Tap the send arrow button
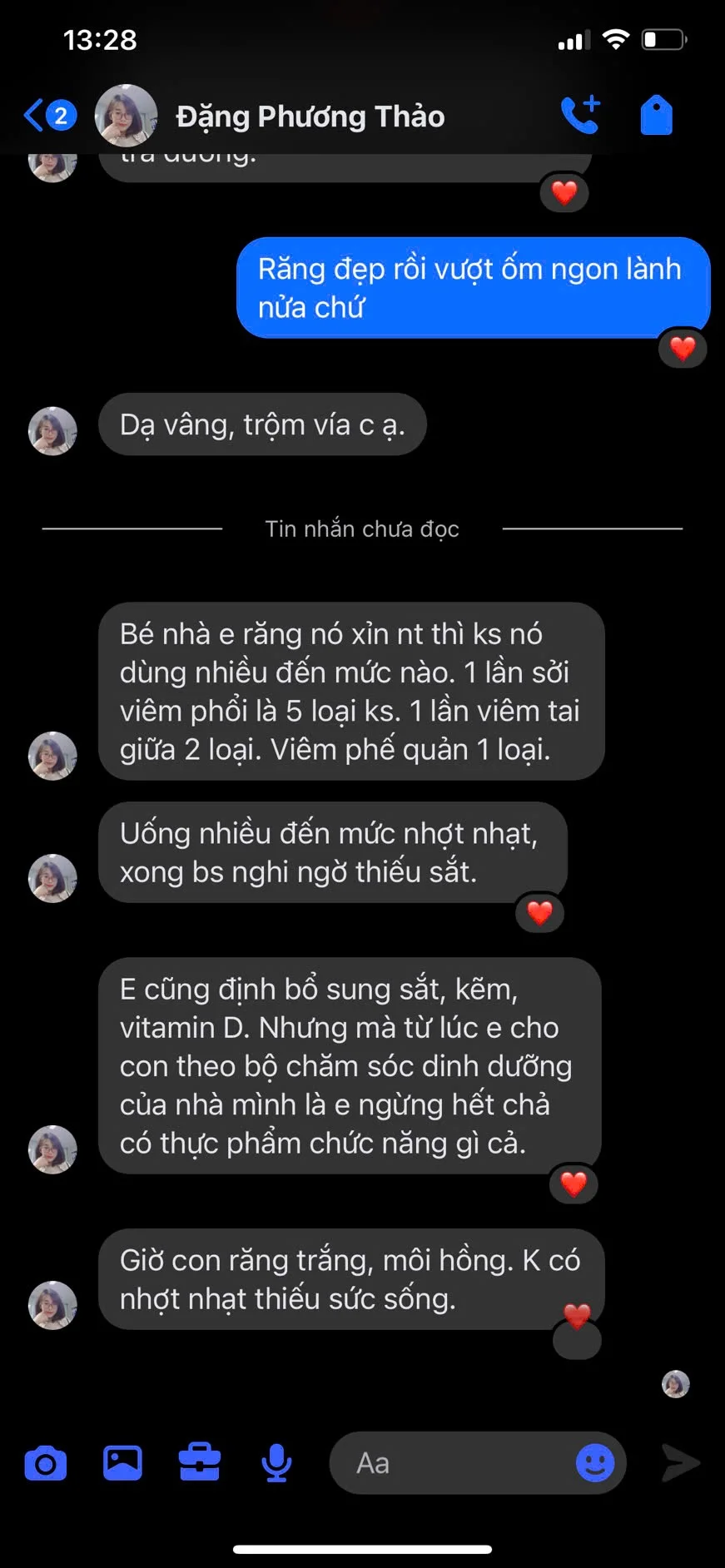Screen dimensions: 725x1568 [680, 1463]
